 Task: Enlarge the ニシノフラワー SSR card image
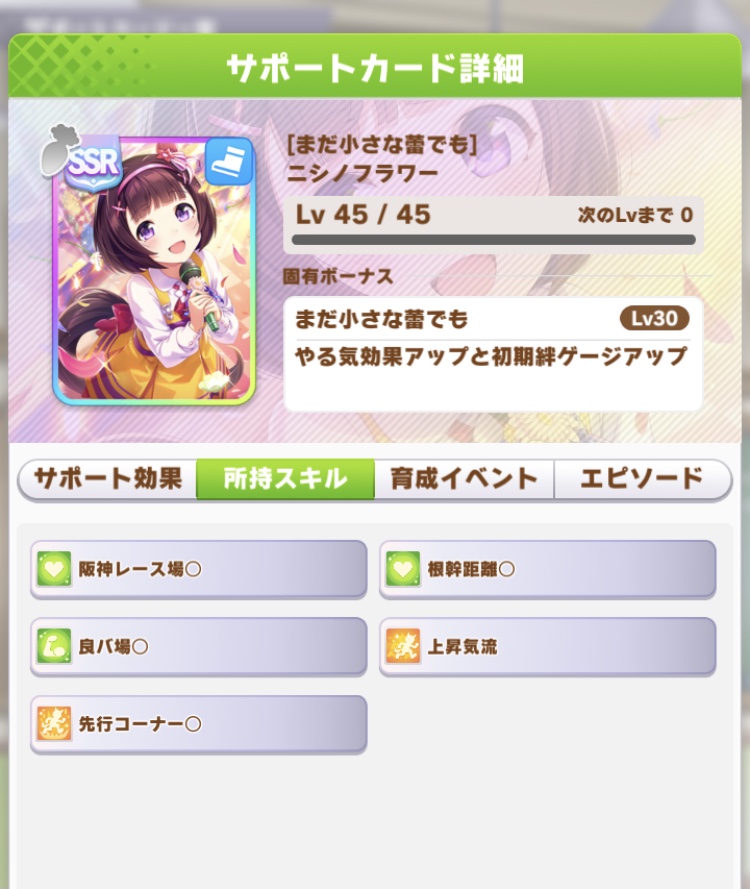(x=152, y=270)
